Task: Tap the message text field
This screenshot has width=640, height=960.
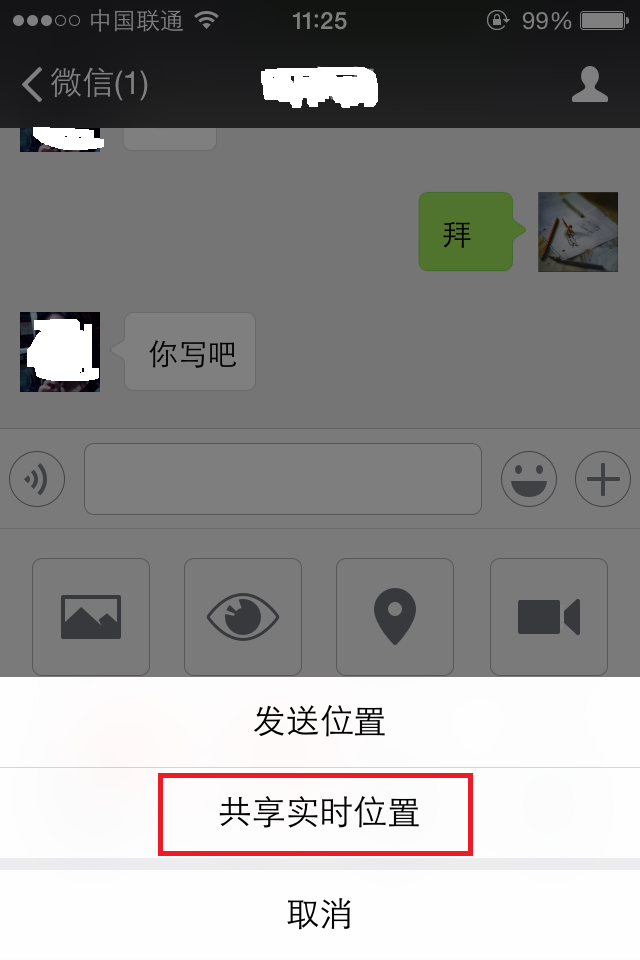Action: pyautogui.click(x=282, y=480)
